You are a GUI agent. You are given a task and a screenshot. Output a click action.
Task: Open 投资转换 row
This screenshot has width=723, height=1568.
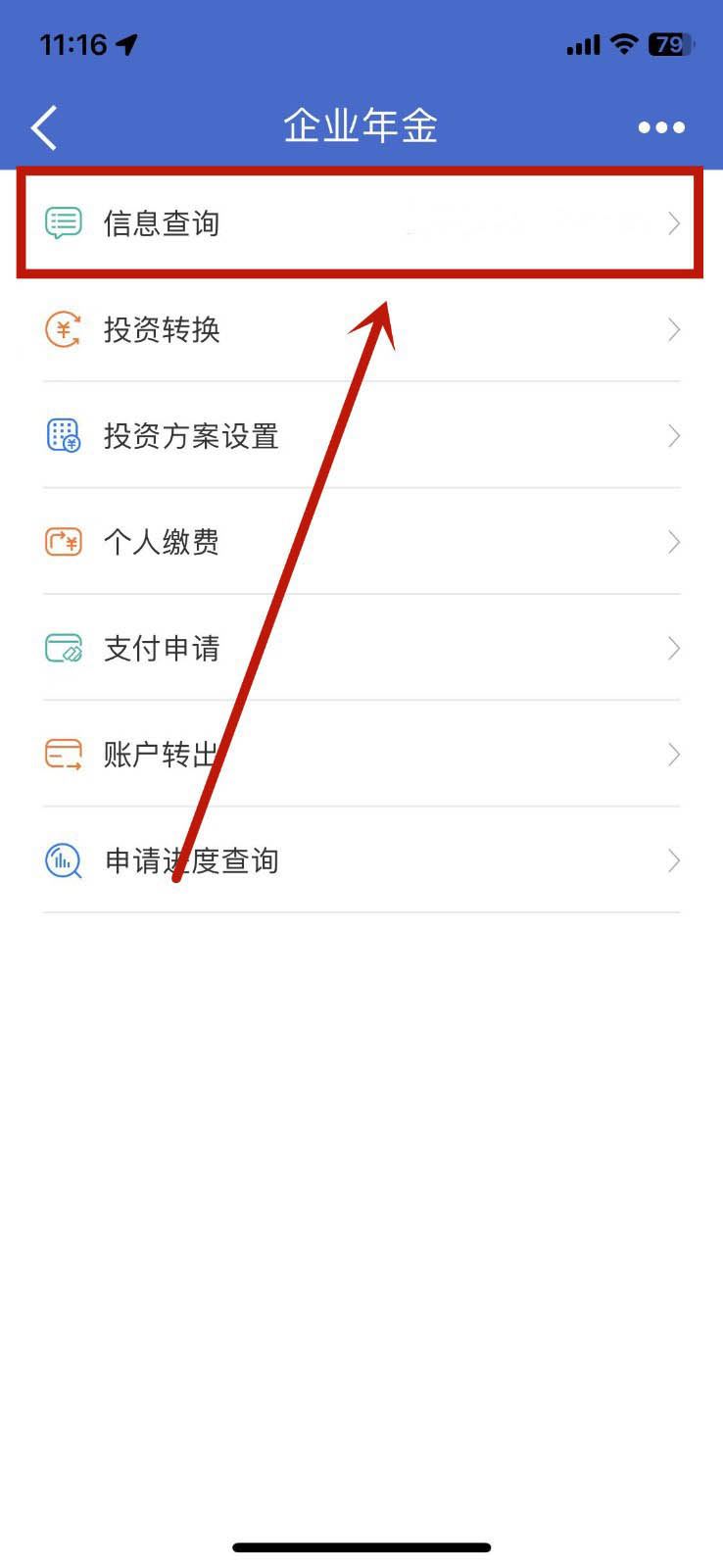[x=361, y=329]
